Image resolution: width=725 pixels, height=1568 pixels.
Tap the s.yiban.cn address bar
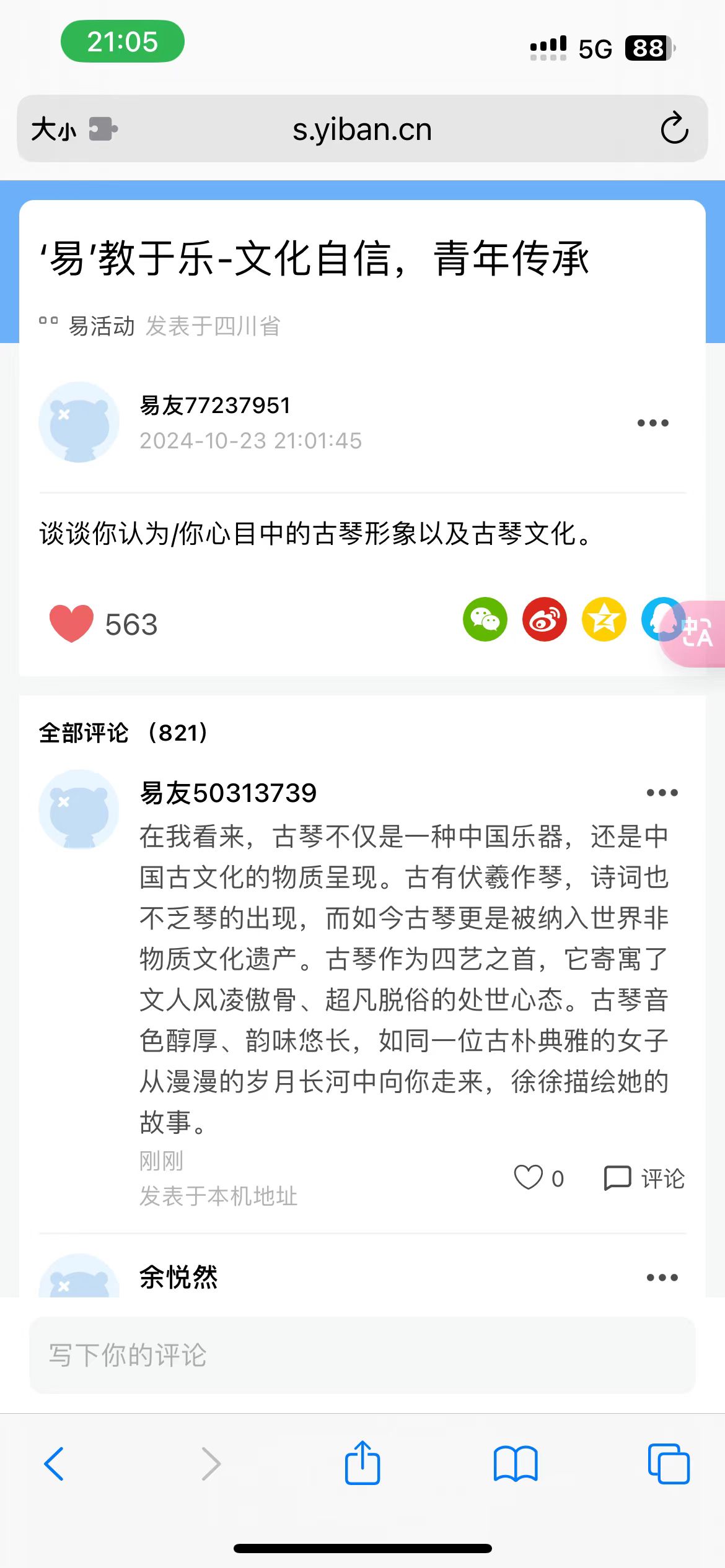coord(362,129)
